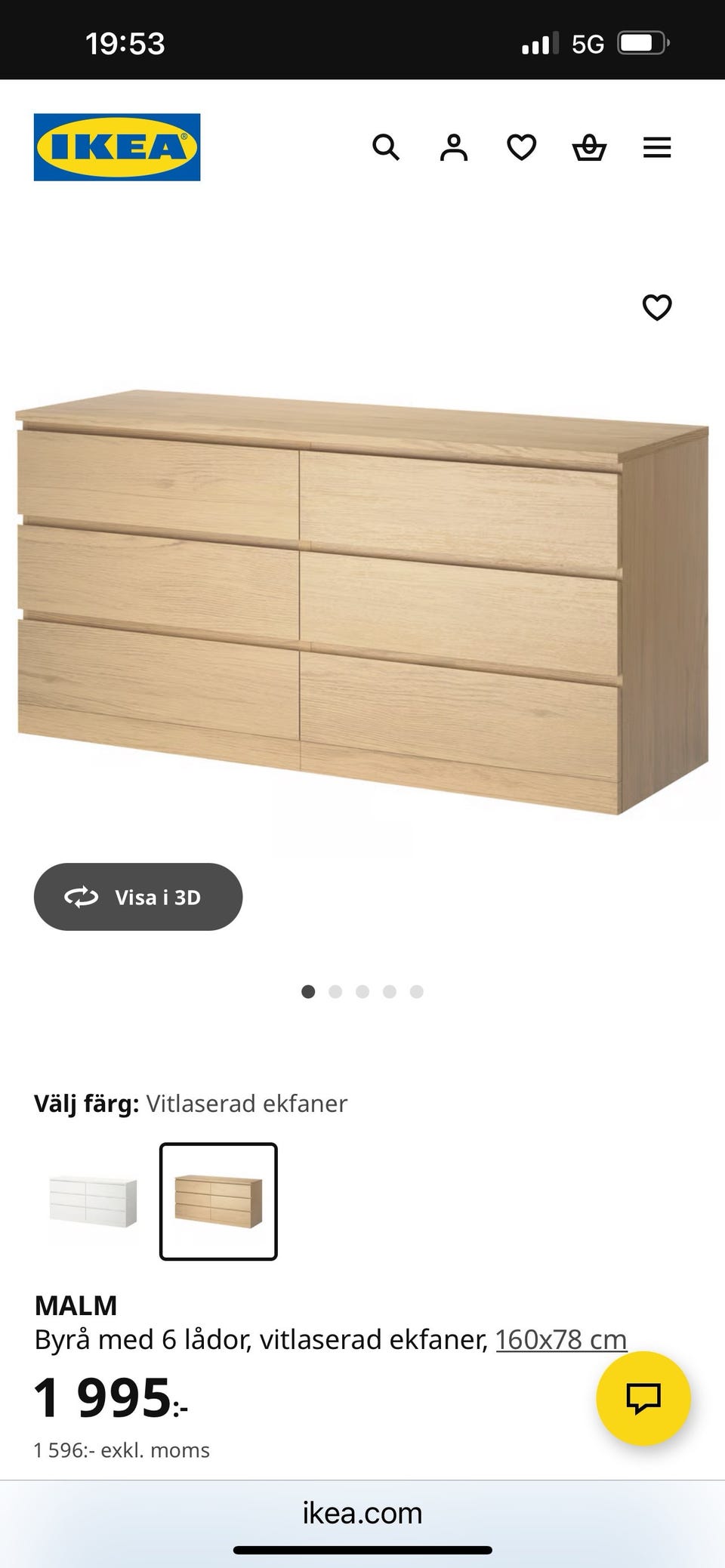Open the shopping bag
The image size is (725, 1568).
[590, 147]
